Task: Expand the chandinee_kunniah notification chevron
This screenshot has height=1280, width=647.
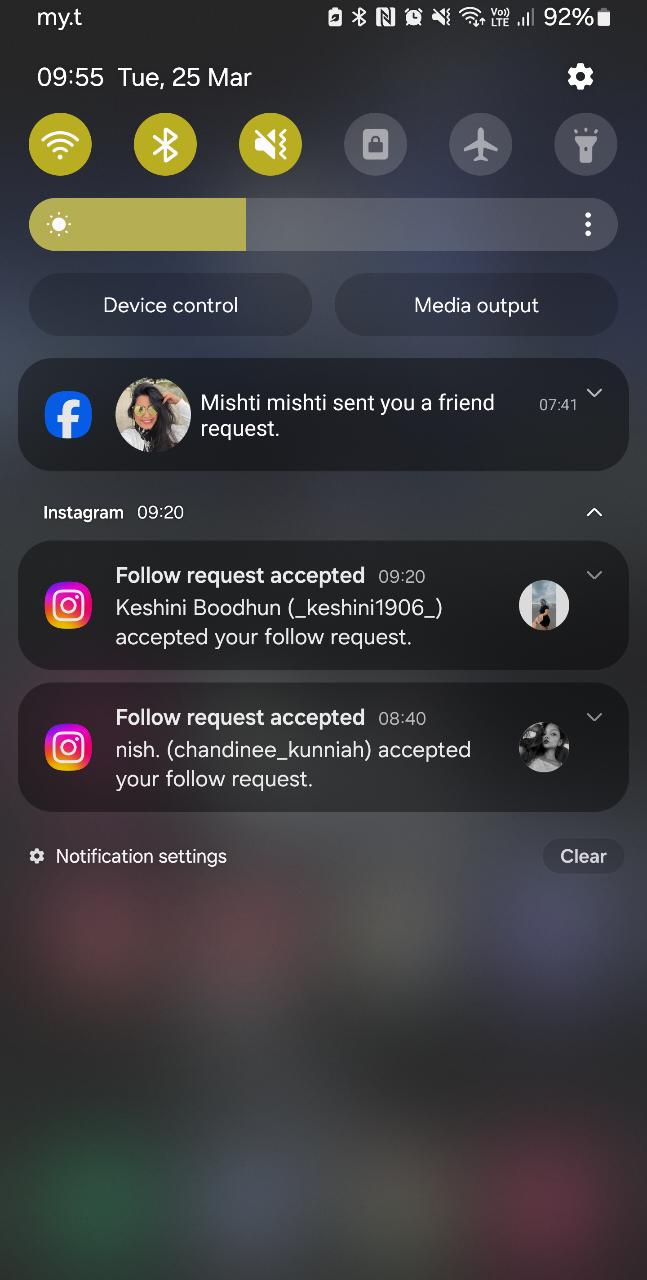Action: [594, 717]
